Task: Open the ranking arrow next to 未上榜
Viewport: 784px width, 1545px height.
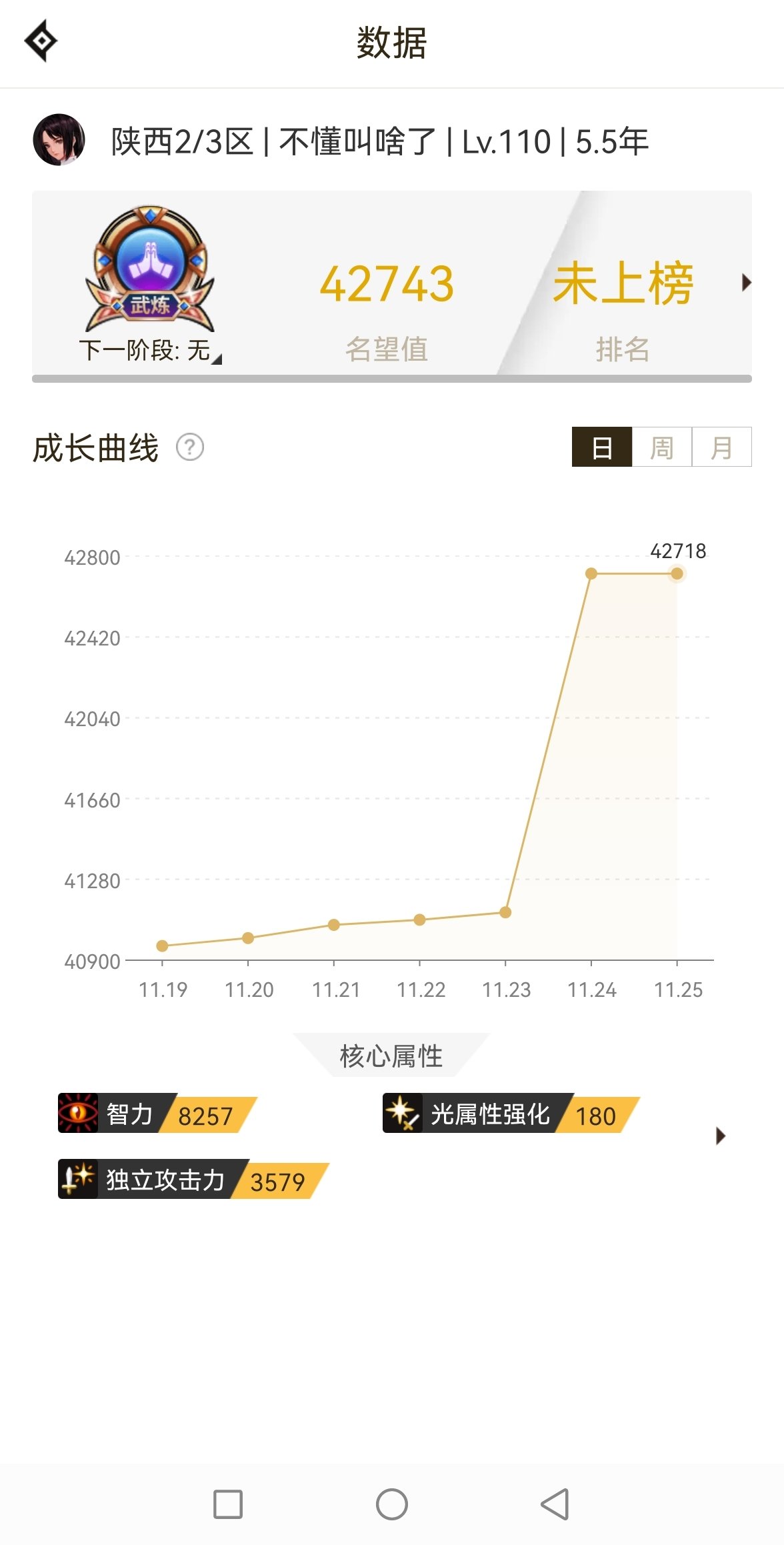Action: point(746,283)
